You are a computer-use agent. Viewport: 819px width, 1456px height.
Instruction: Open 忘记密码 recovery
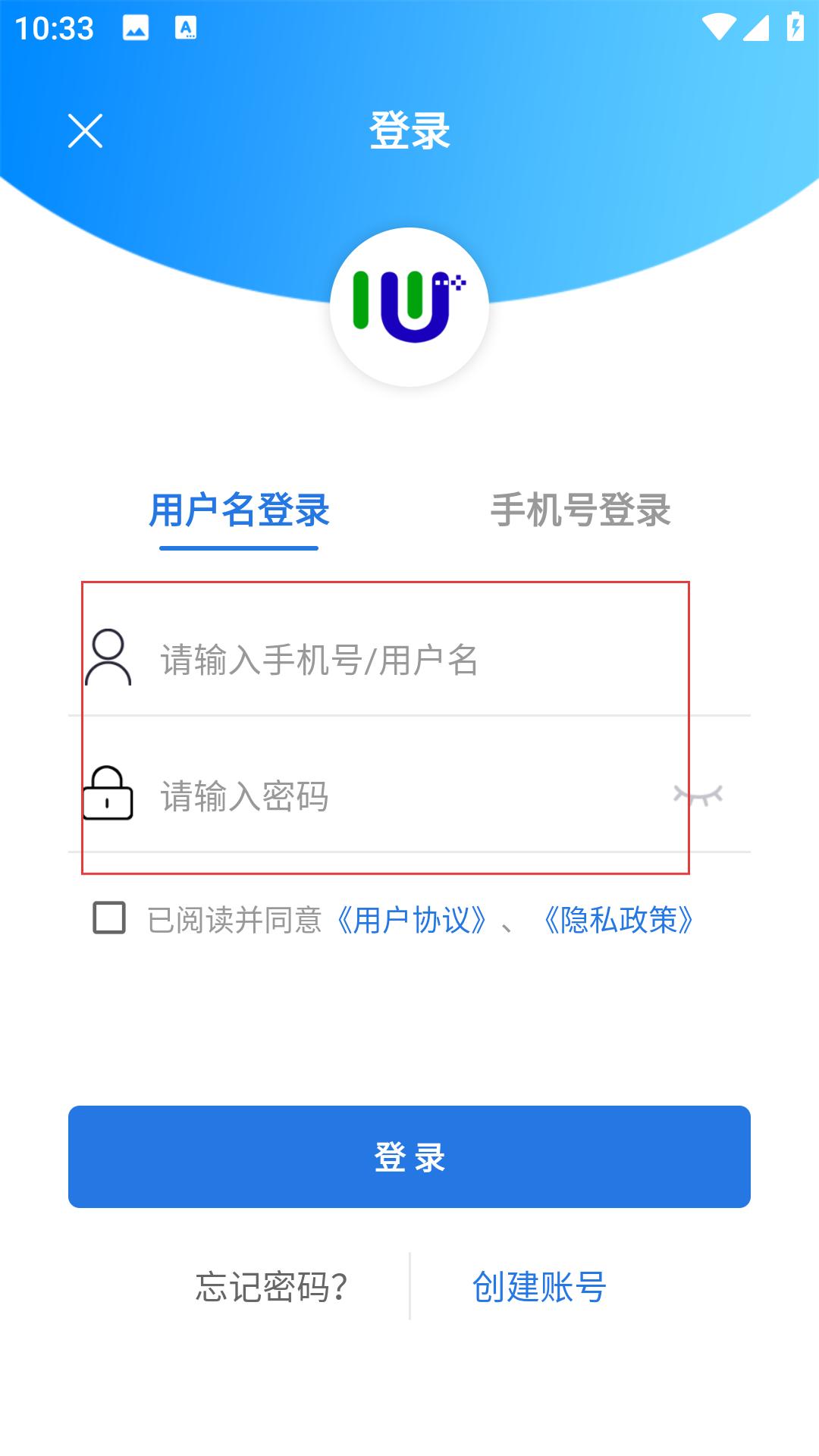point(271,1287)
